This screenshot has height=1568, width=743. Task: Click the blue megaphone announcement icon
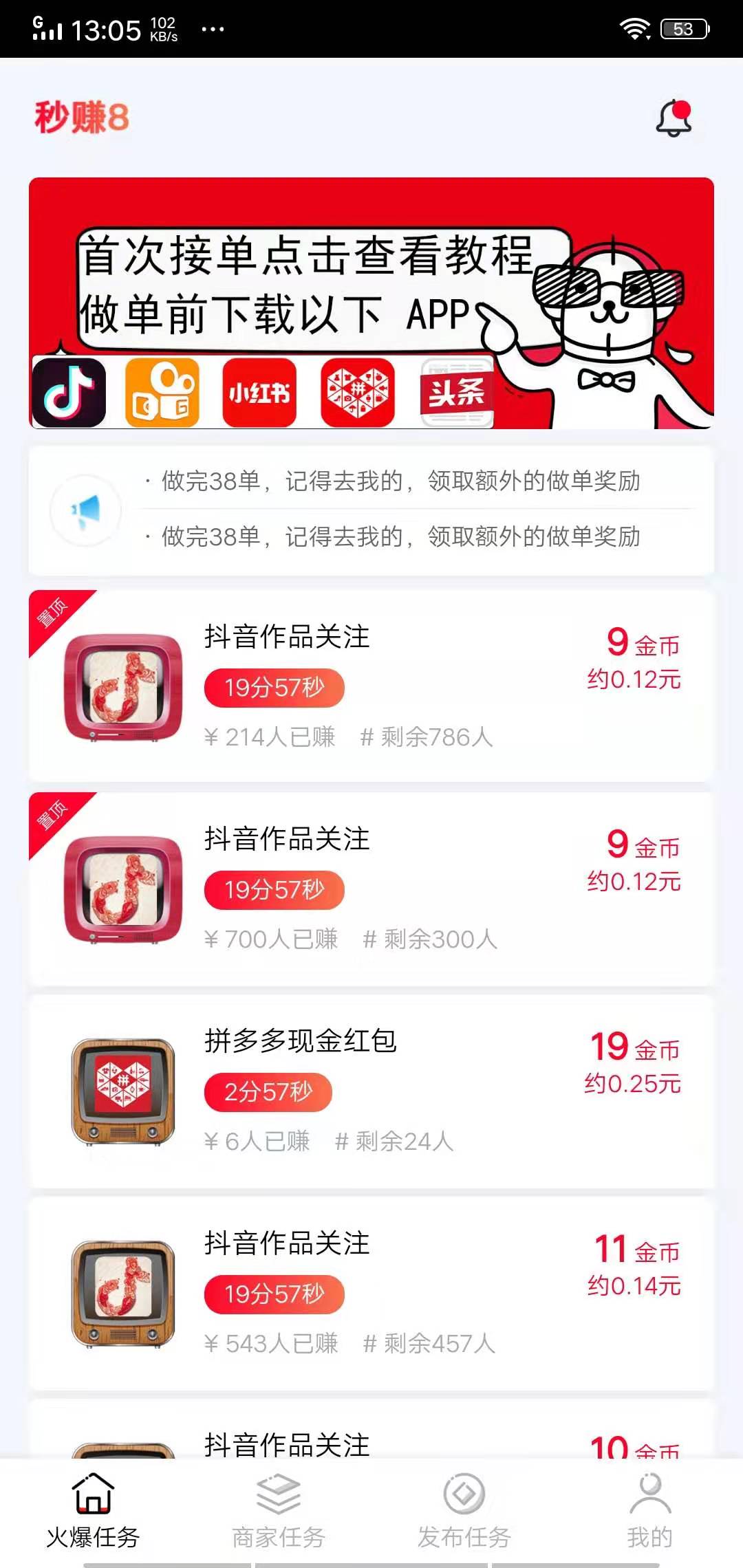(x=85, y=510)
